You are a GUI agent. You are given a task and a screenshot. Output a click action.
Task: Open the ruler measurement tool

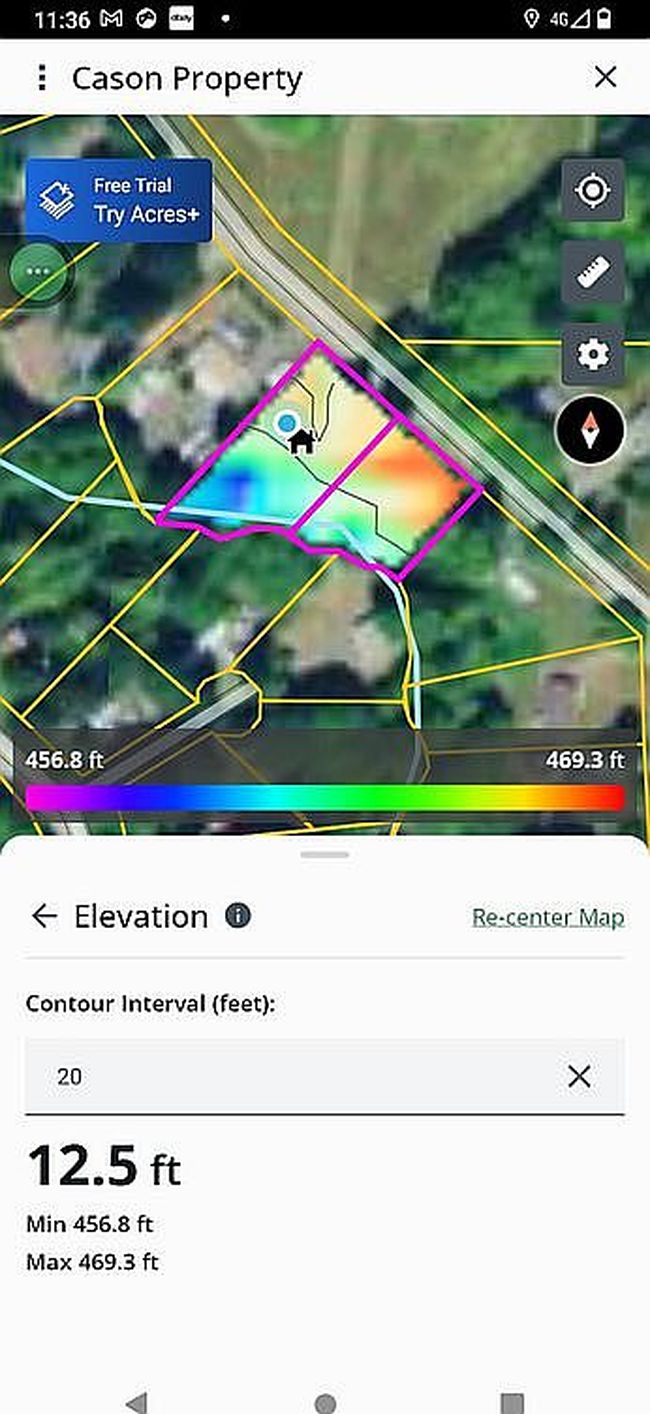point(593,272)
